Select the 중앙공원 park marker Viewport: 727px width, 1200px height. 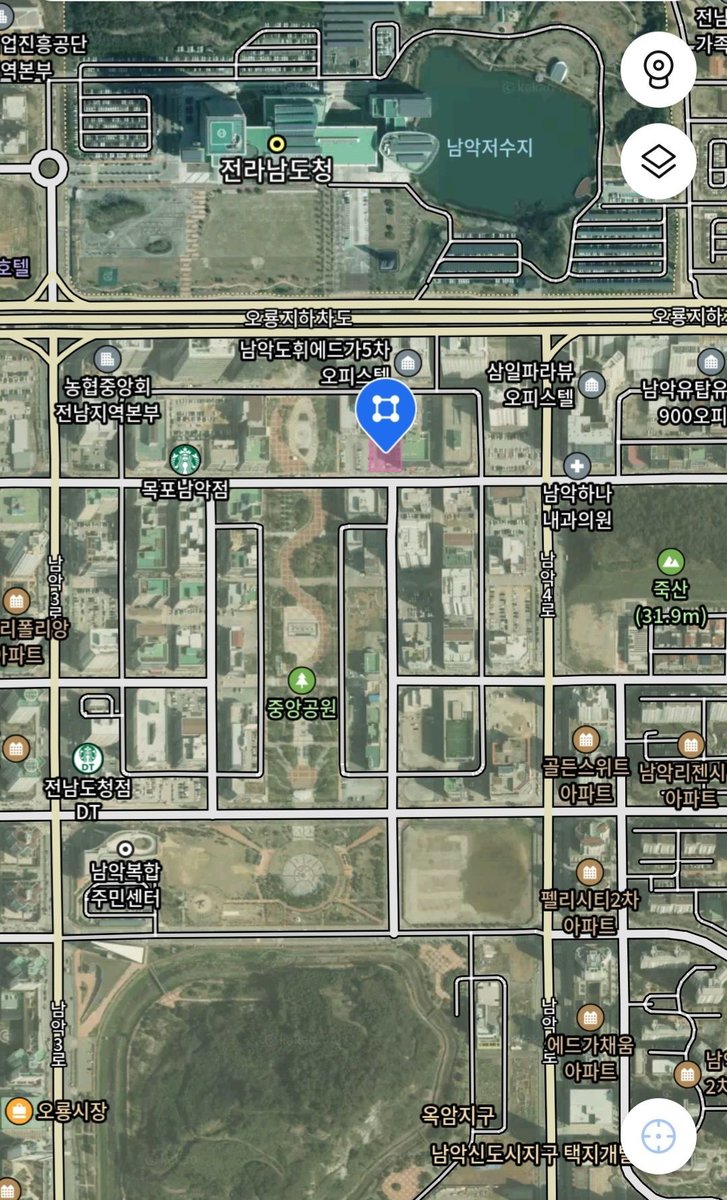pyautogui.click(x=301, y=681)
